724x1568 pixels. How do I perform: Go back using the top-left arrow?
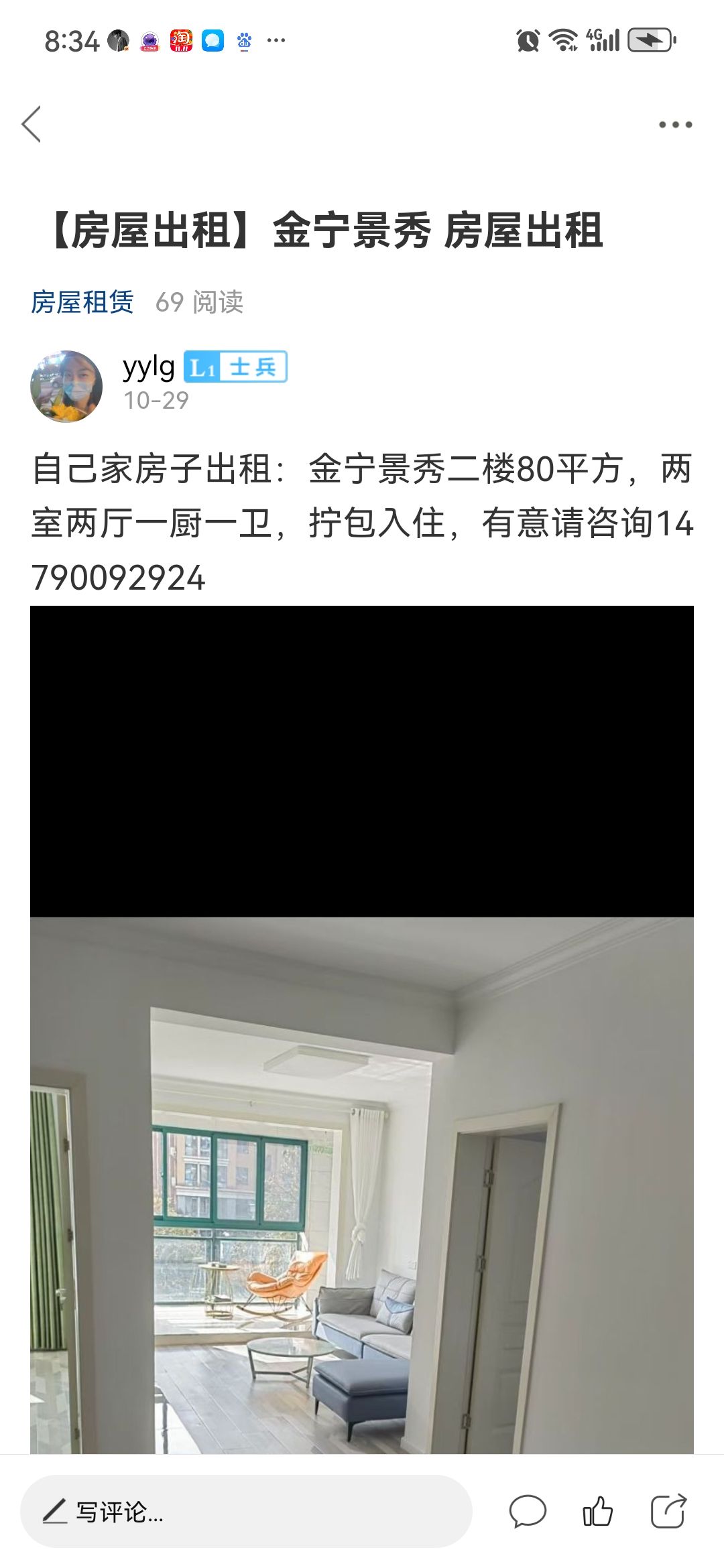coord(32,125)
